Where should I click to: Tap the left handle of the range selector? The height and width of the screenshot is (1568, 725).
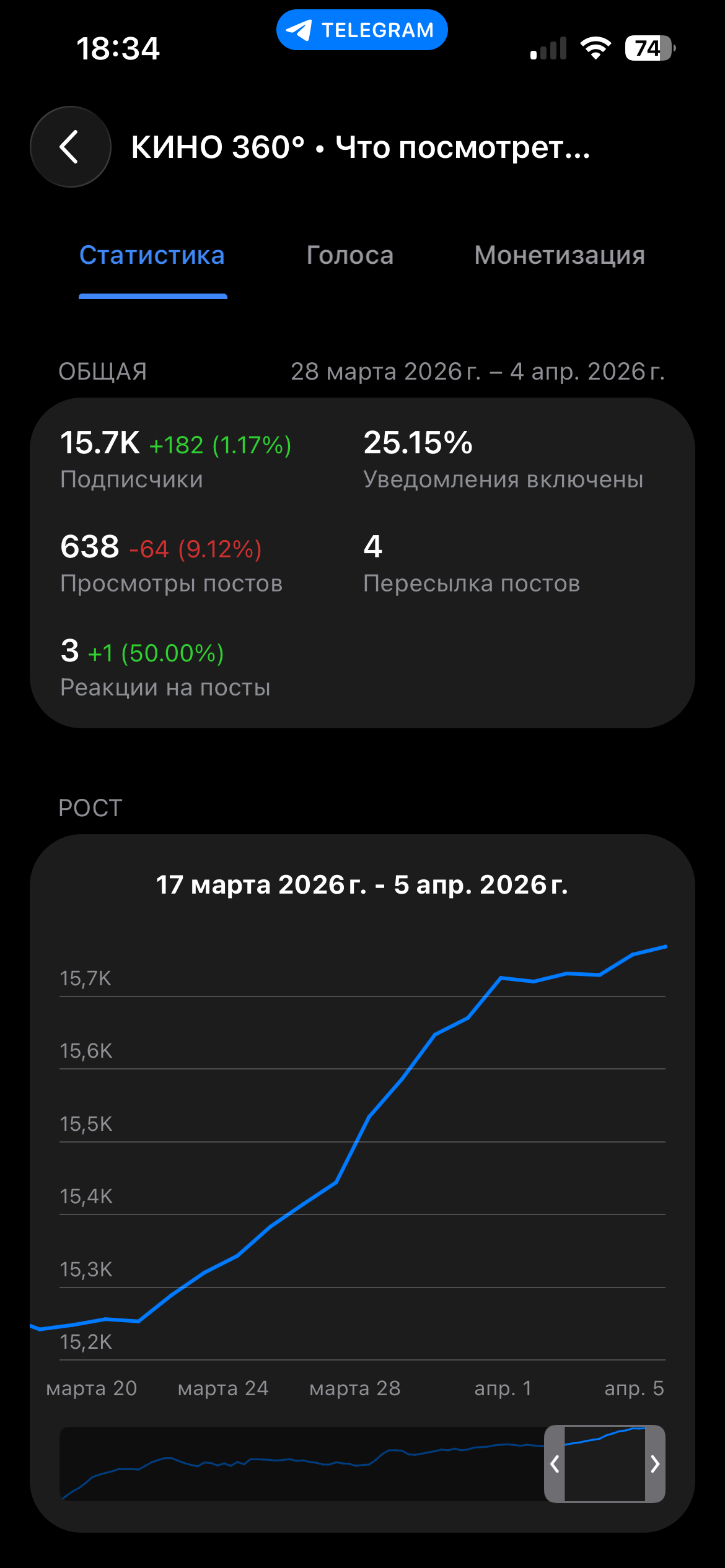tap(555, 1464)
